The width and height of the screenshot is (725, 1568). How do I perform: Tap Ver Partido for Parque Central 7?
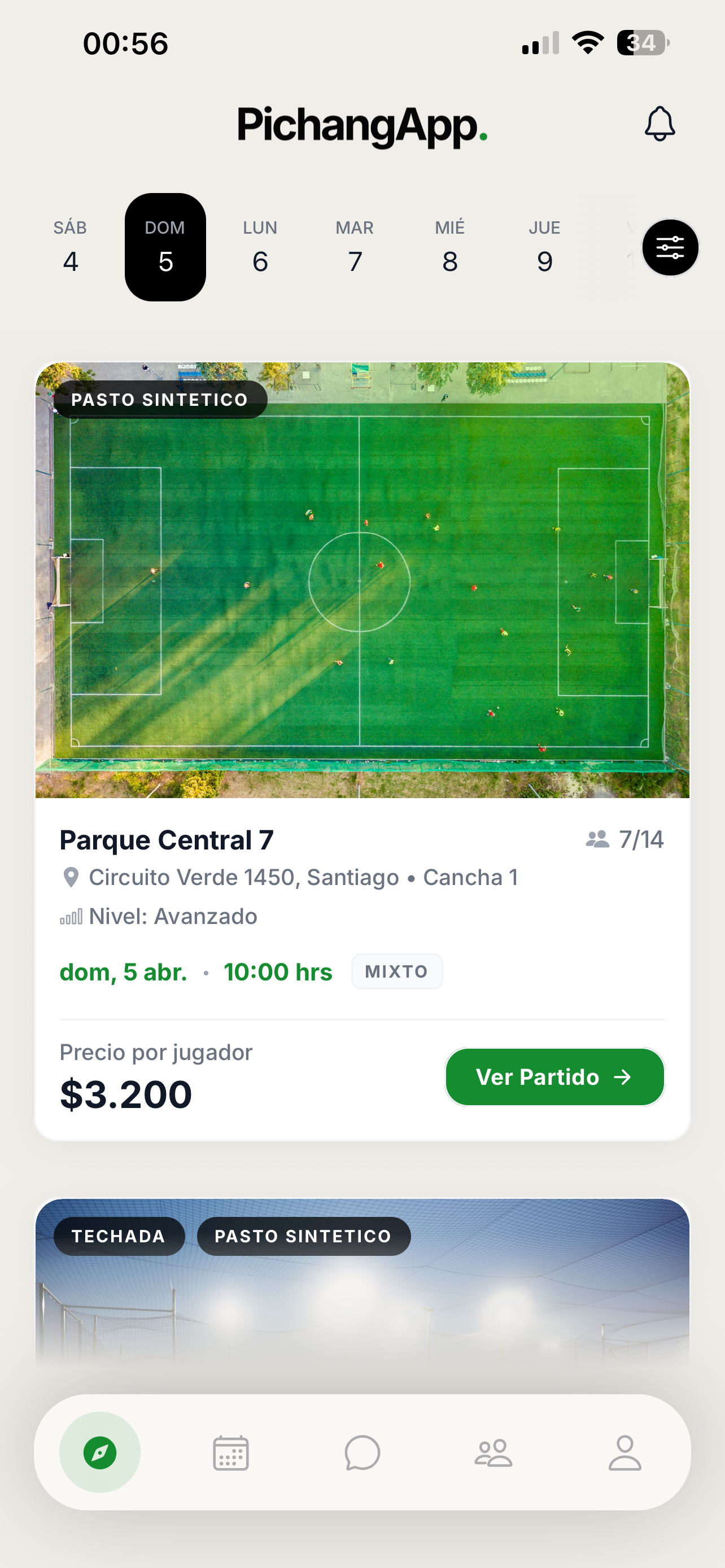pyautogui.click(x=554, y=1077)
